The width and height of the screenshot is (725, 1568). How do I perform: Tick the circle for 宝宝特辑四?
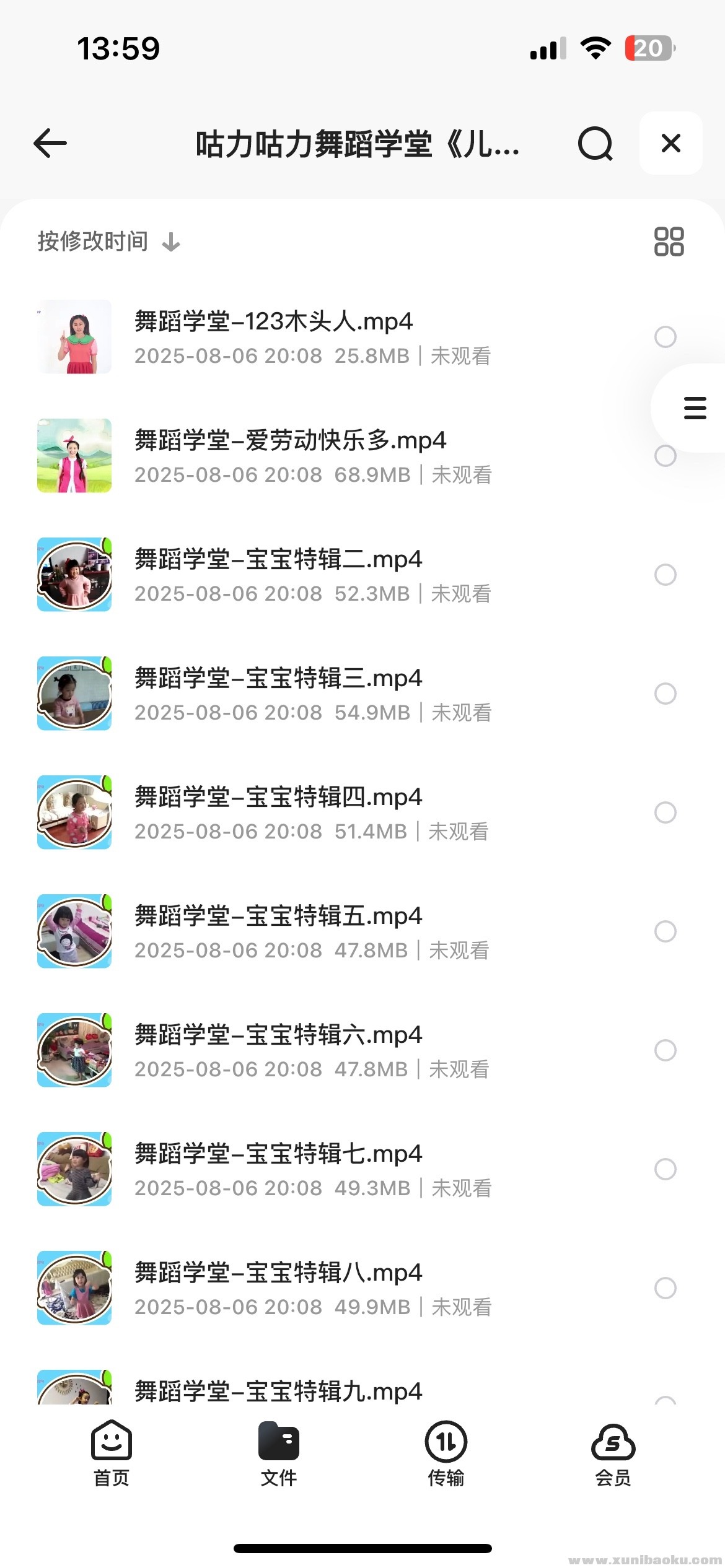click(x=665, y=812)
